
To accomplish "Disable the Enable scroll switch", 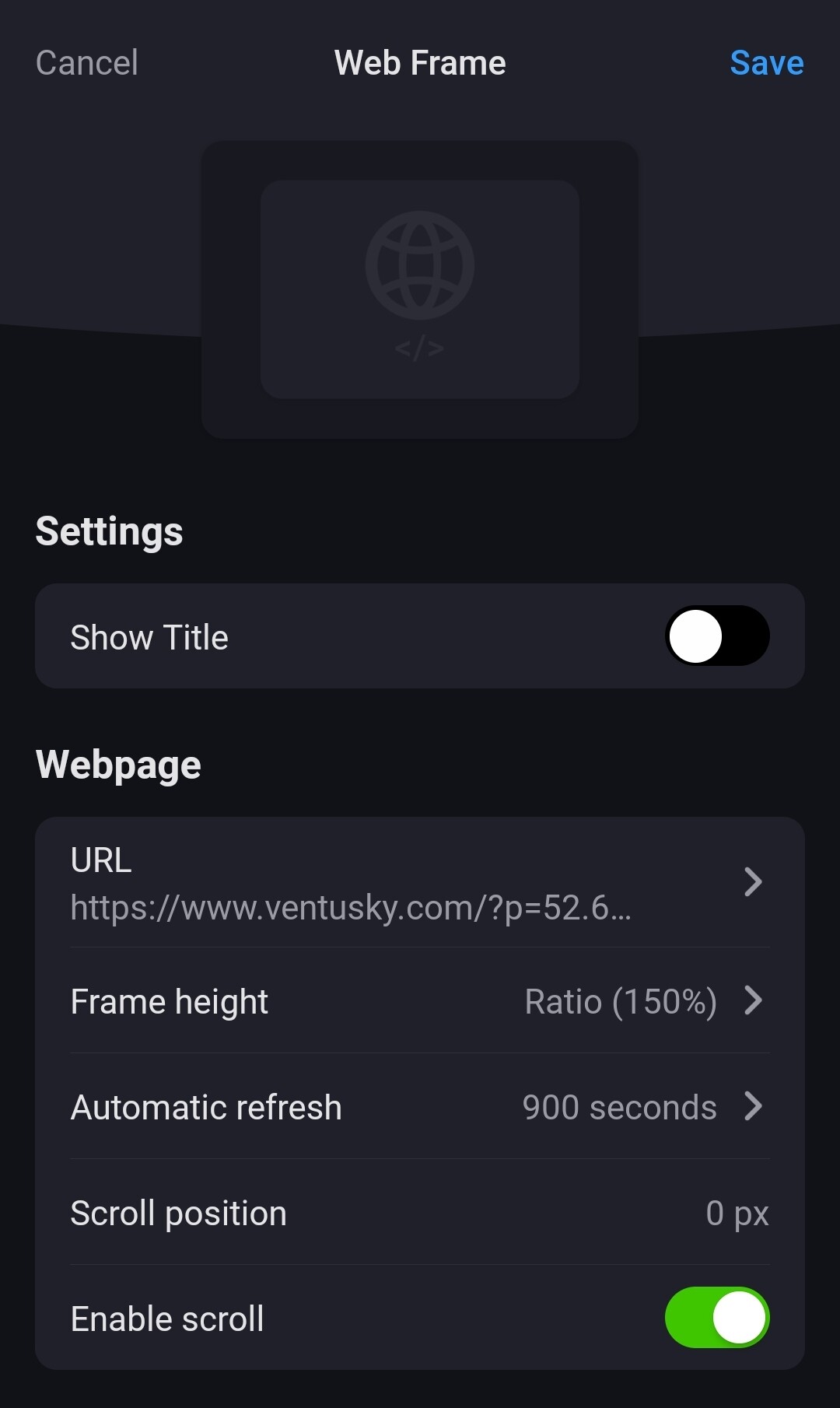I will pyautogui.click(x=716, y=1318).
